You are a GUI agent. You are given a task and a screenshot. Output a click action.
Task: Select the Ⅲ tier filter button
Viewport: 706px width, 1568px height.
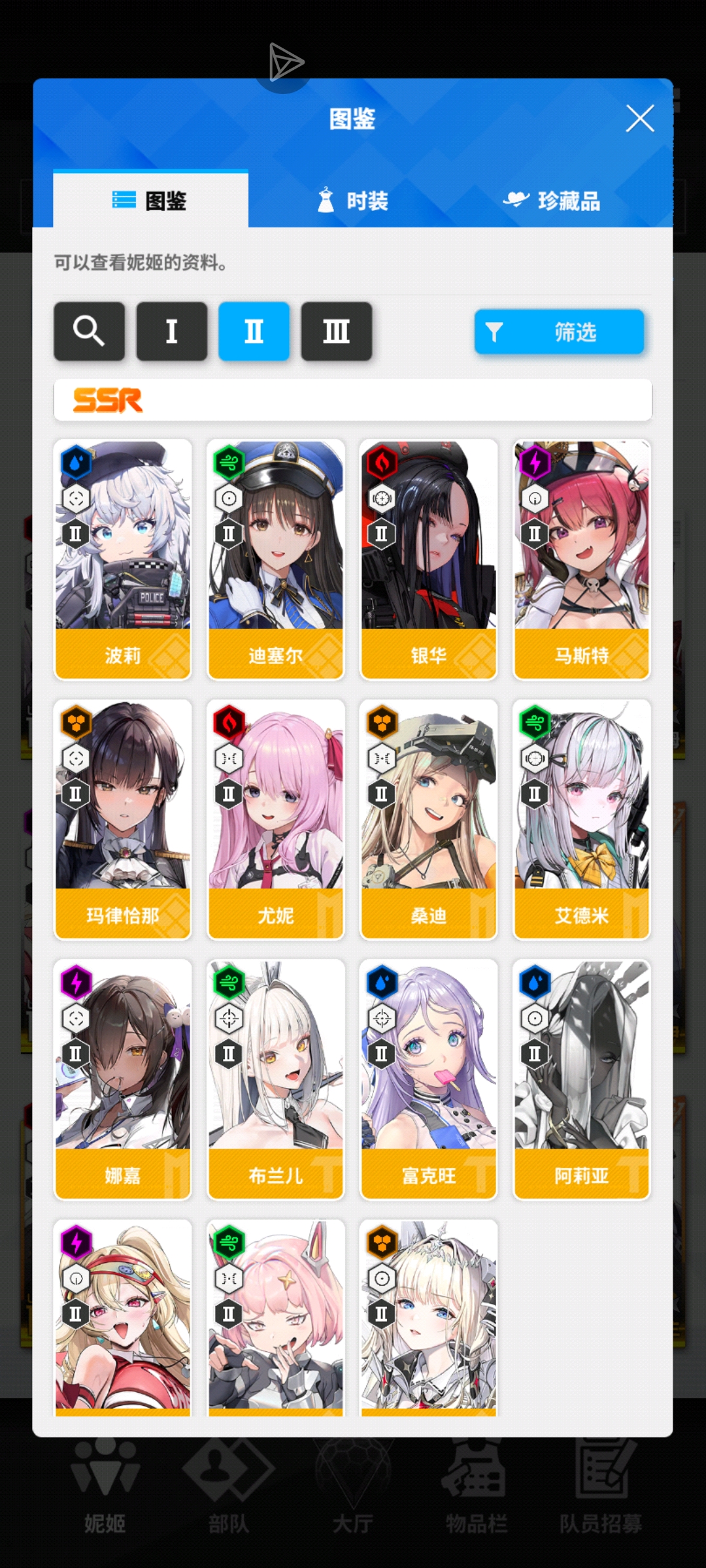click(336, 331)
